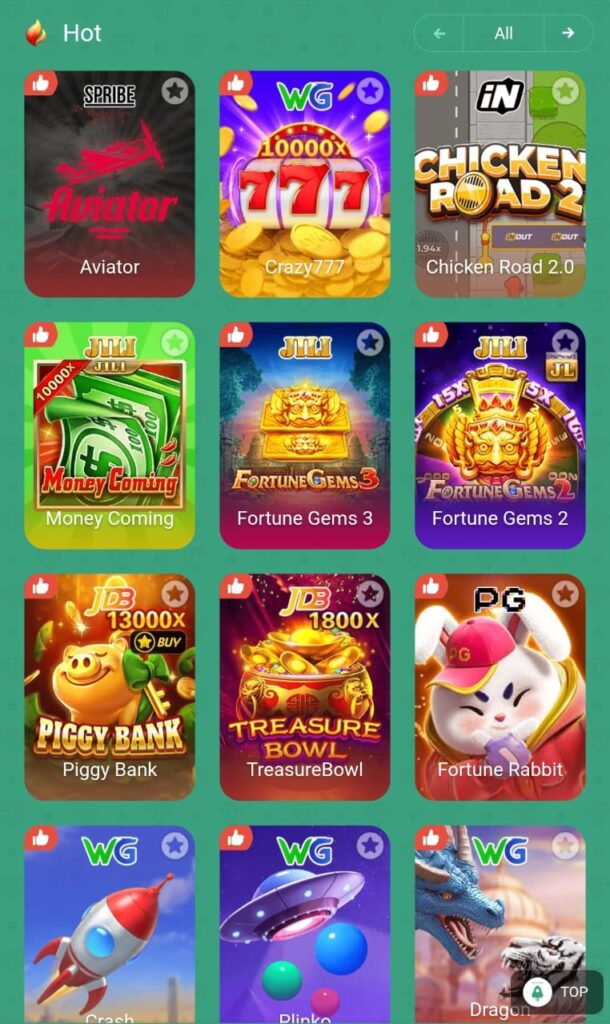Mark Fortune Rabbit as favorite
Image resolution: width=610 pixels, height=1024 pixels.
(565, 594)
